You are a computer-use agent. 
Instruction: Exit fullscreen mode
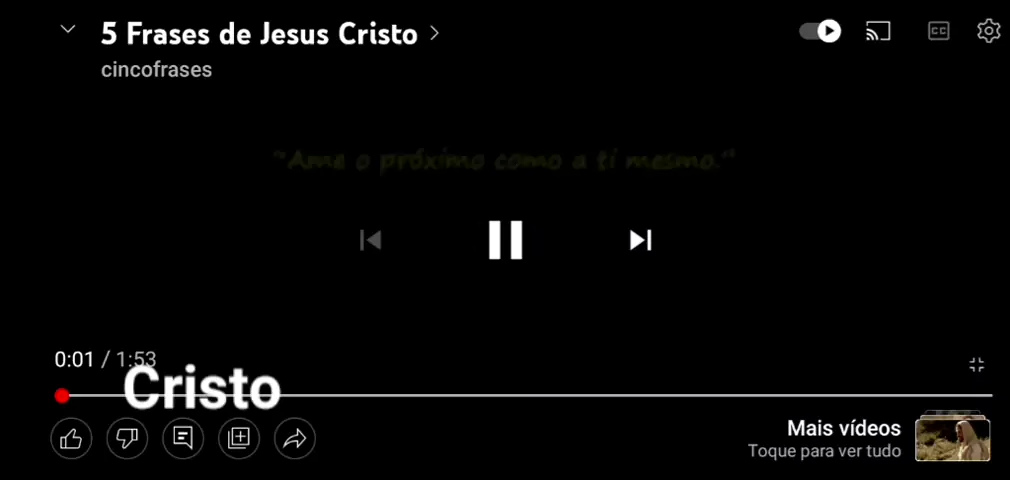point(977,365)
